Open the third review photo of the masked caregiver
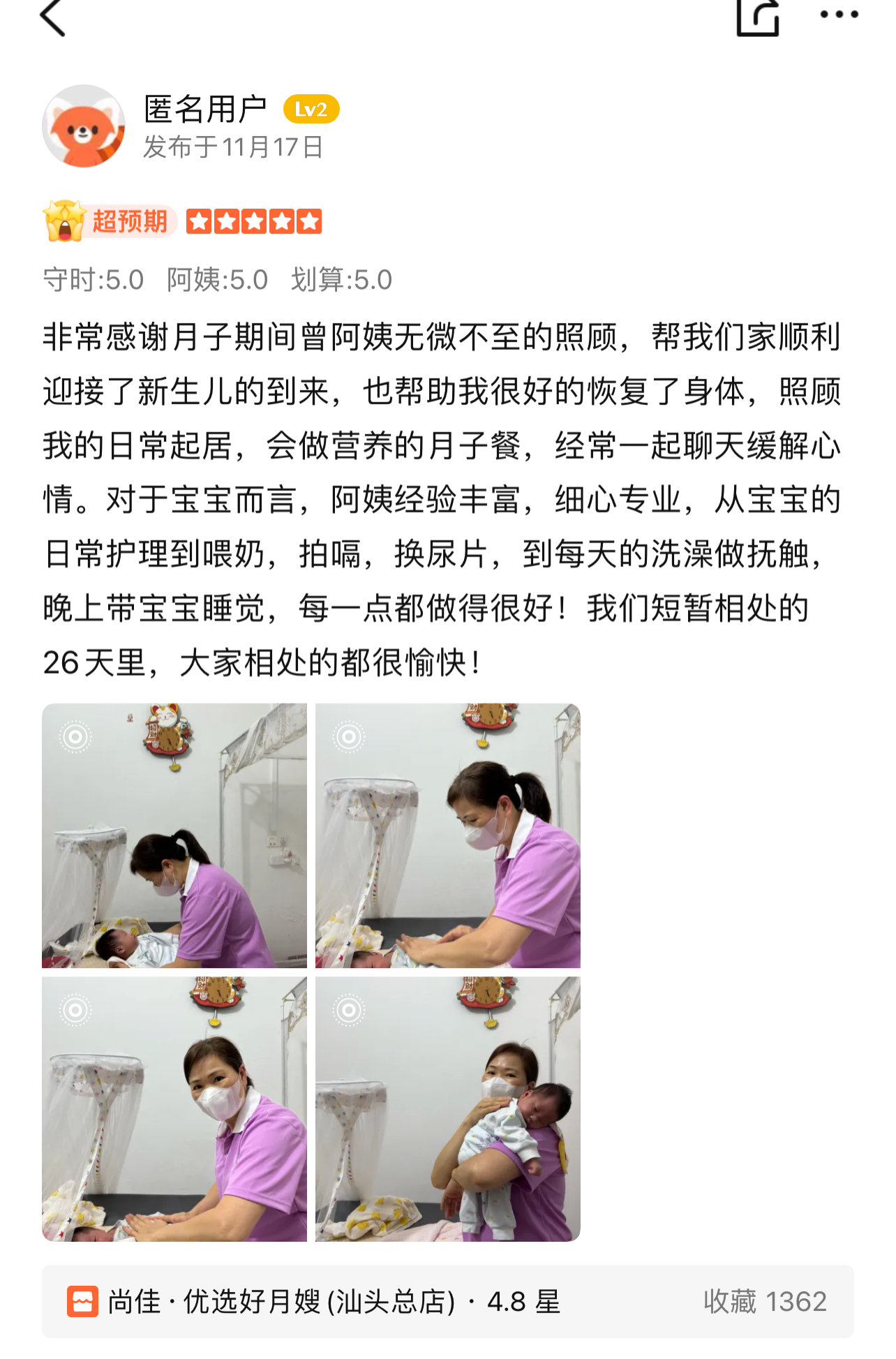This screenshot has width=896, height=1359. click(174, 1109)
